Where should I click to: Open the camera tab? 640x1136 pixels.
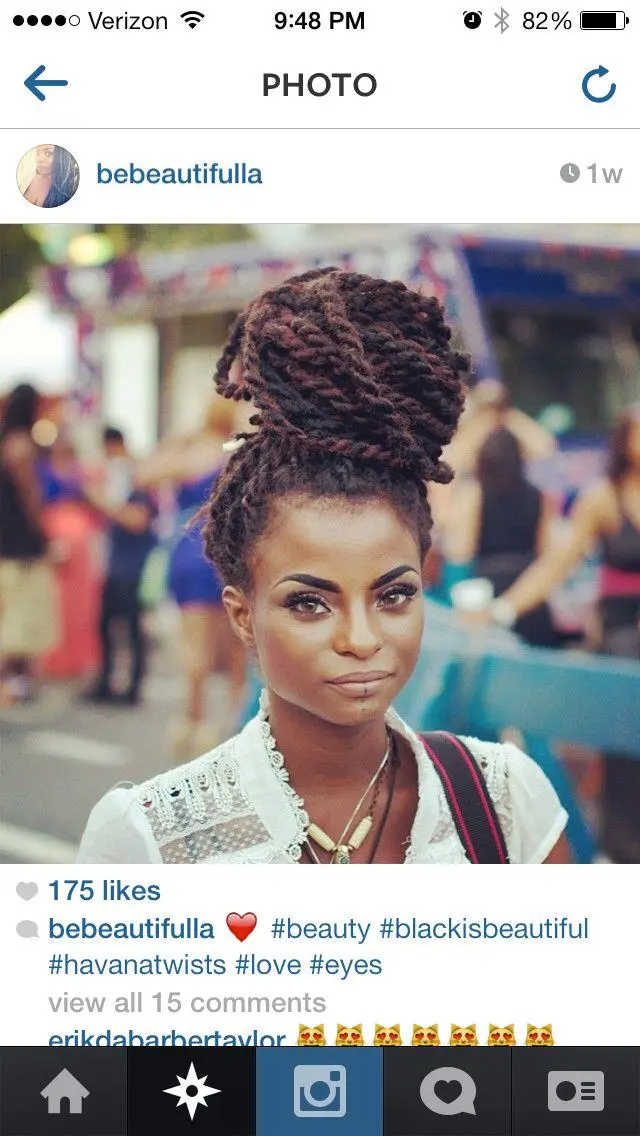pyautogui.click(x=320, y=1092)
